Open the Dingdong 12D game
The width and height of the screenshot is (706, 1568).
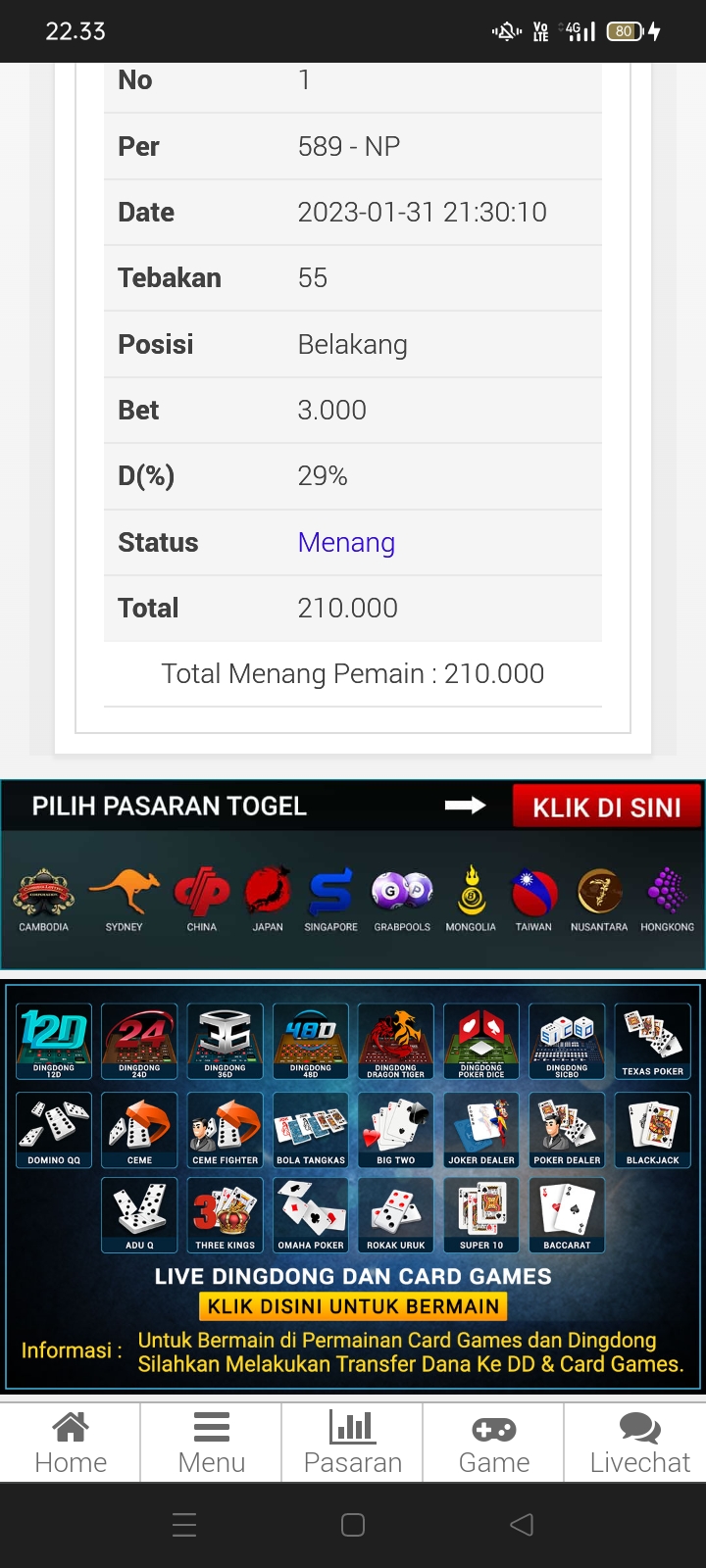coord(54,1042)
